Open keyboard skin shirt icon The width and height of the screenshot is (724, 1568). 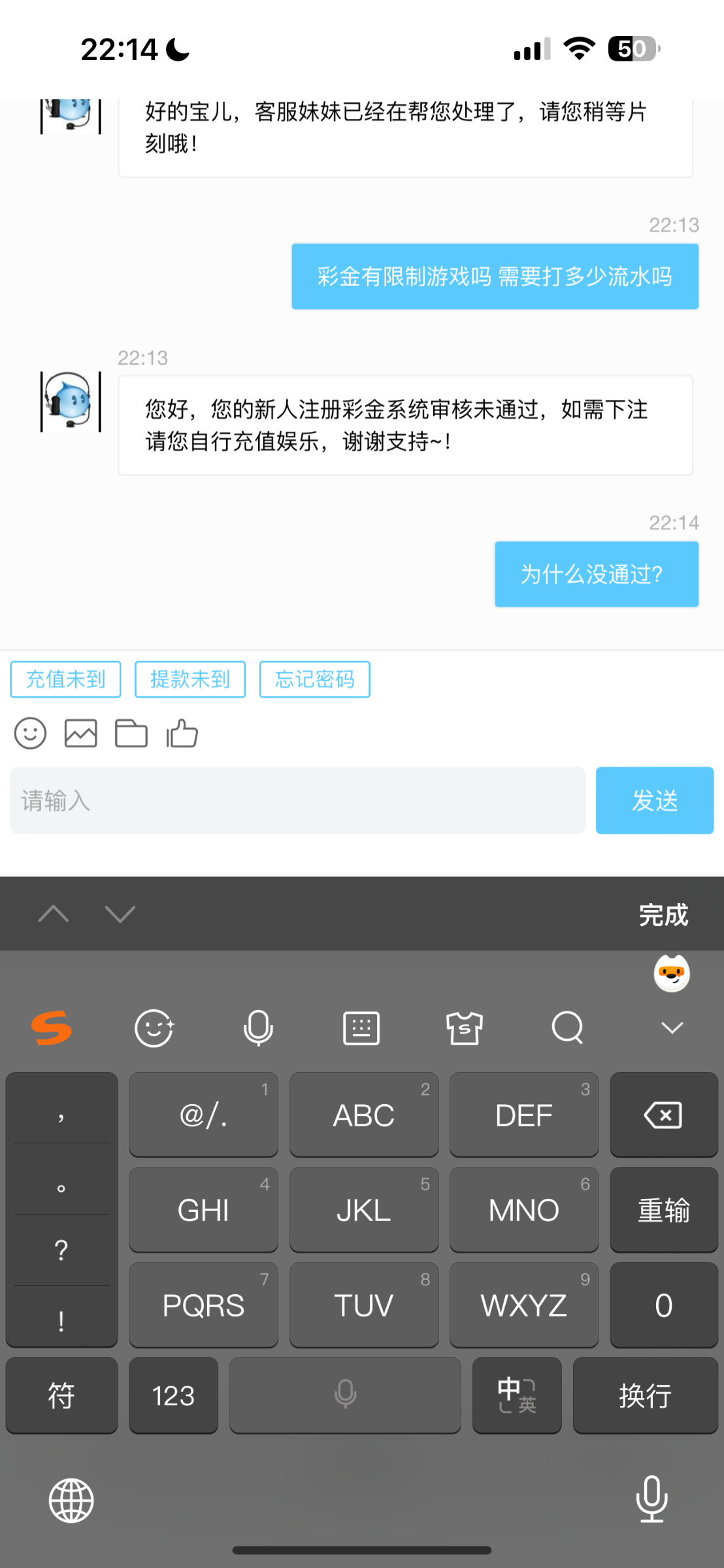coord(464,1028)
